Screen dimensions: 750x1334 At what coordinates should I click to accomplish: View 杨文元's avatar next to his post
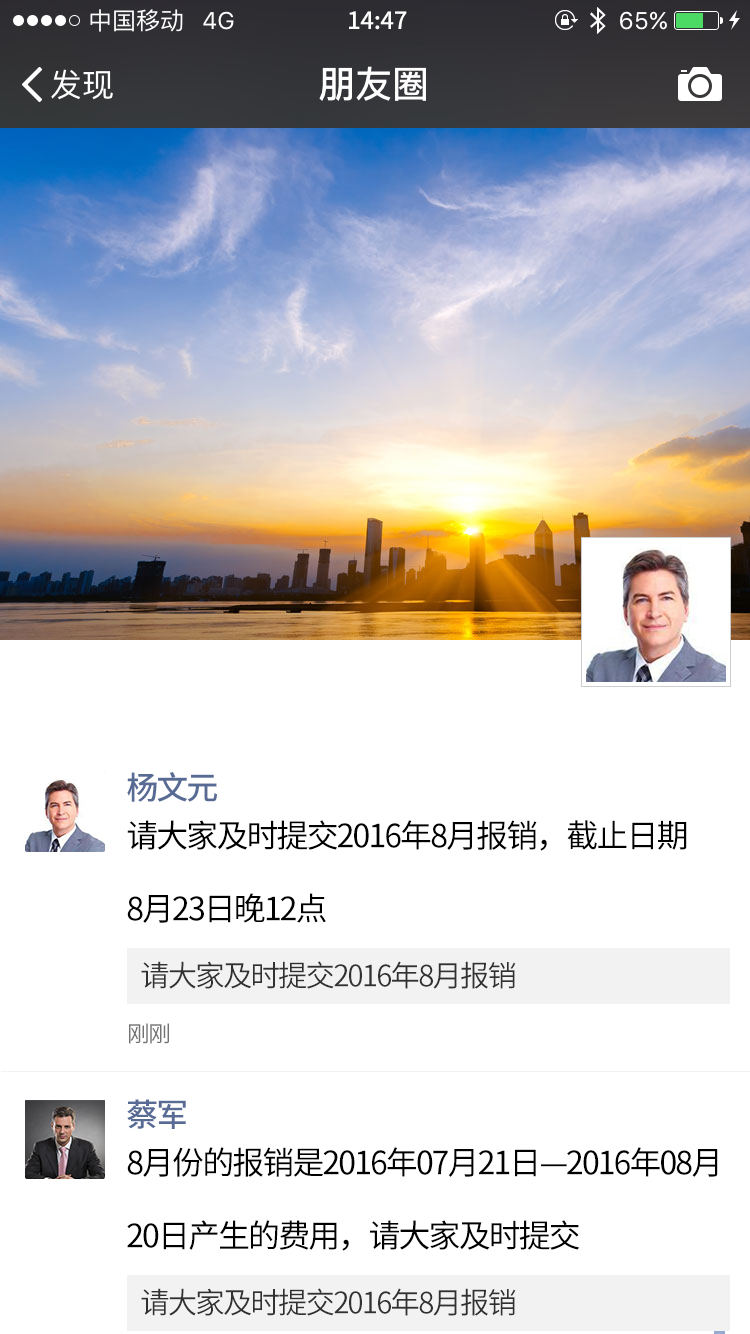click(x=65, y=812)
